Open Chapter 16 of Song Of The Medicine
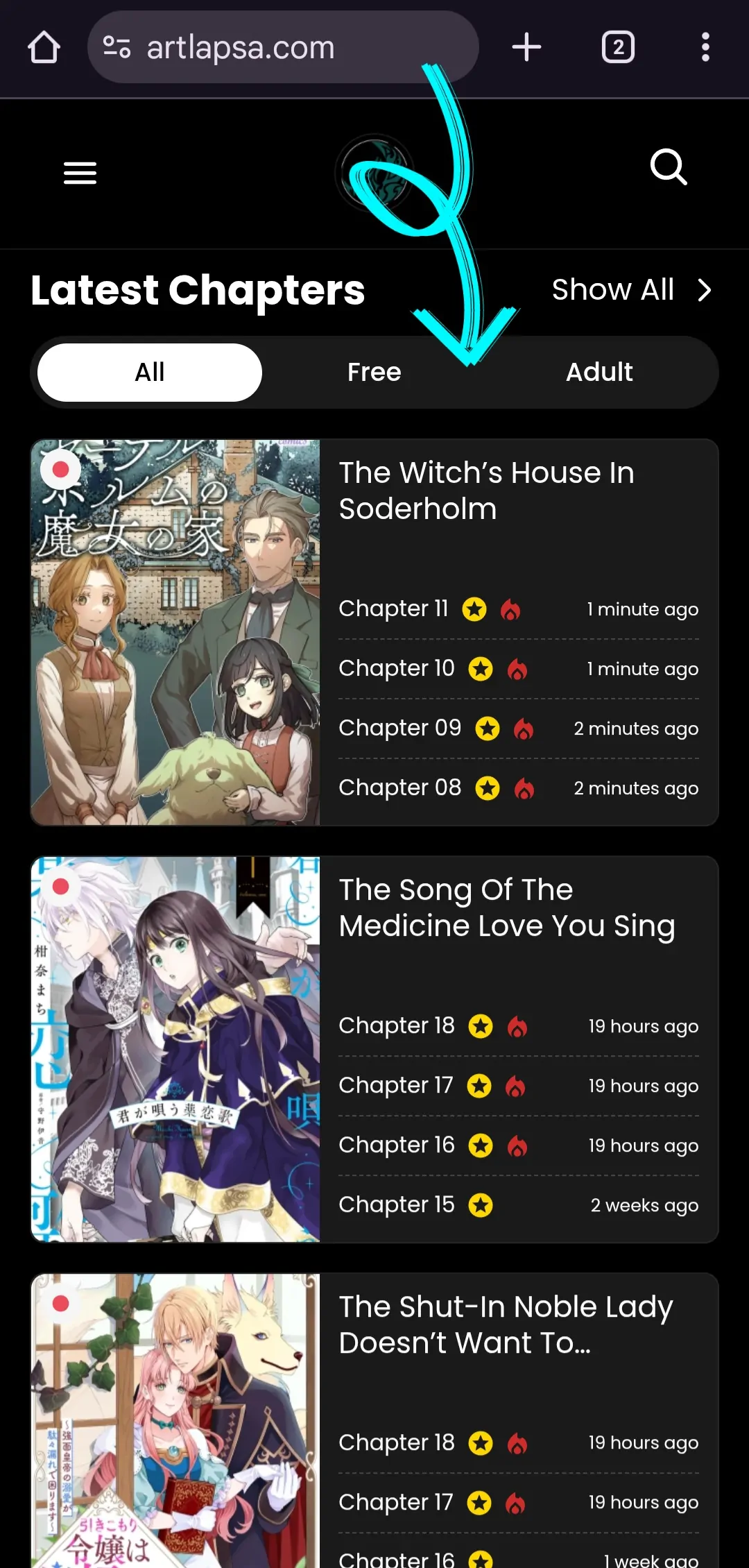This screenshot has width=749, height=1568. [396, 1145]
